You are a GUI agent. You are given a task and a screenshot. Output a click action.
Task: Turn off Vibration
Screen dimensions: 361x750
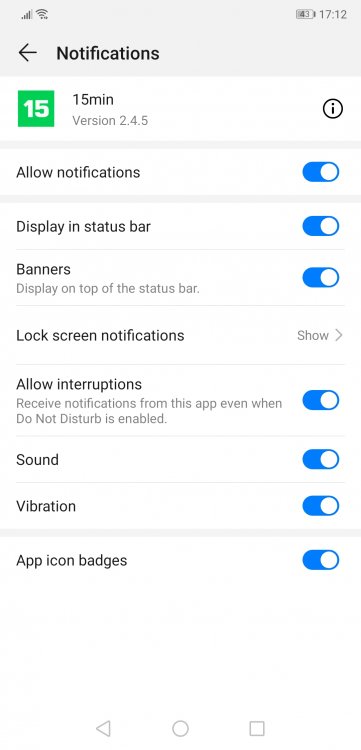pos(321,506)
